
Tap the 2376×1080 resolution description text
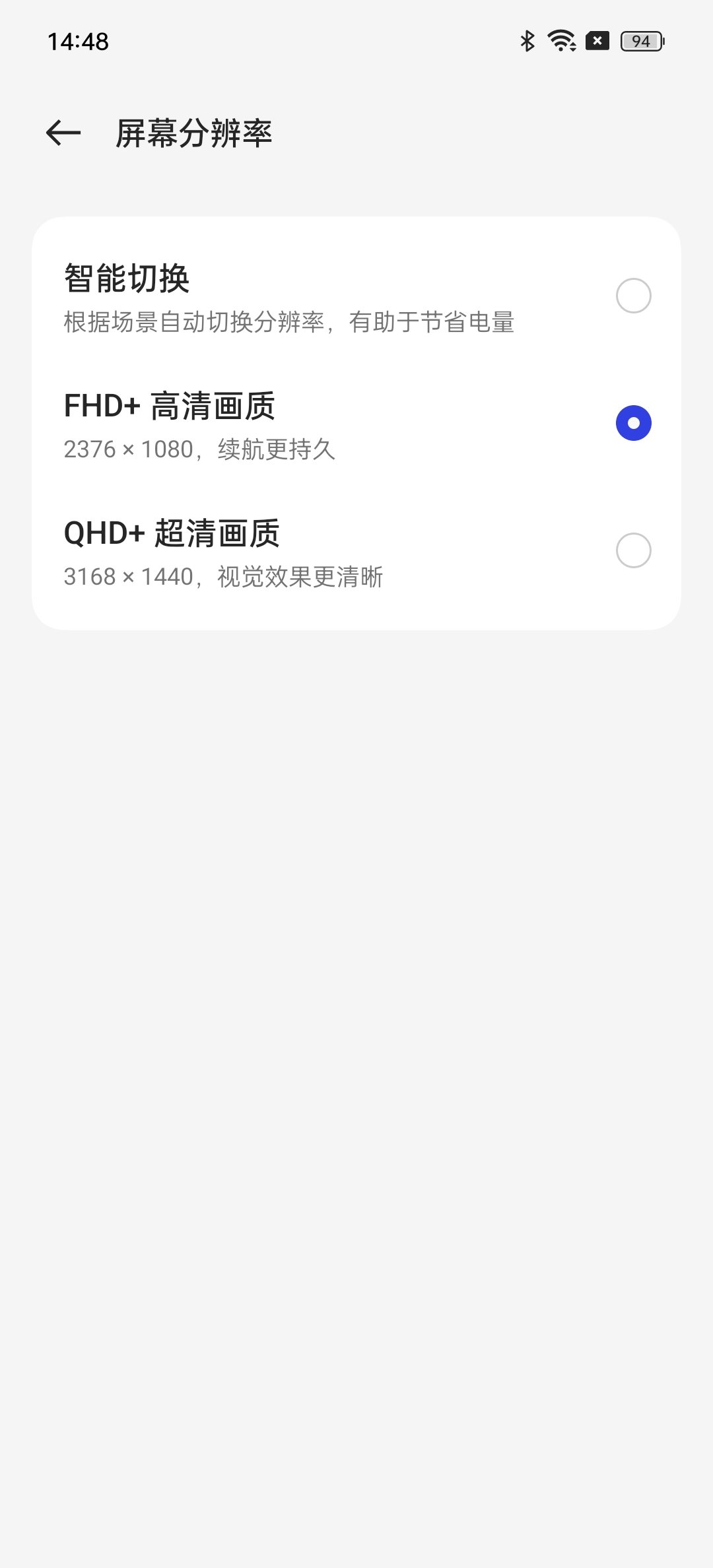[x=198, y=450]
